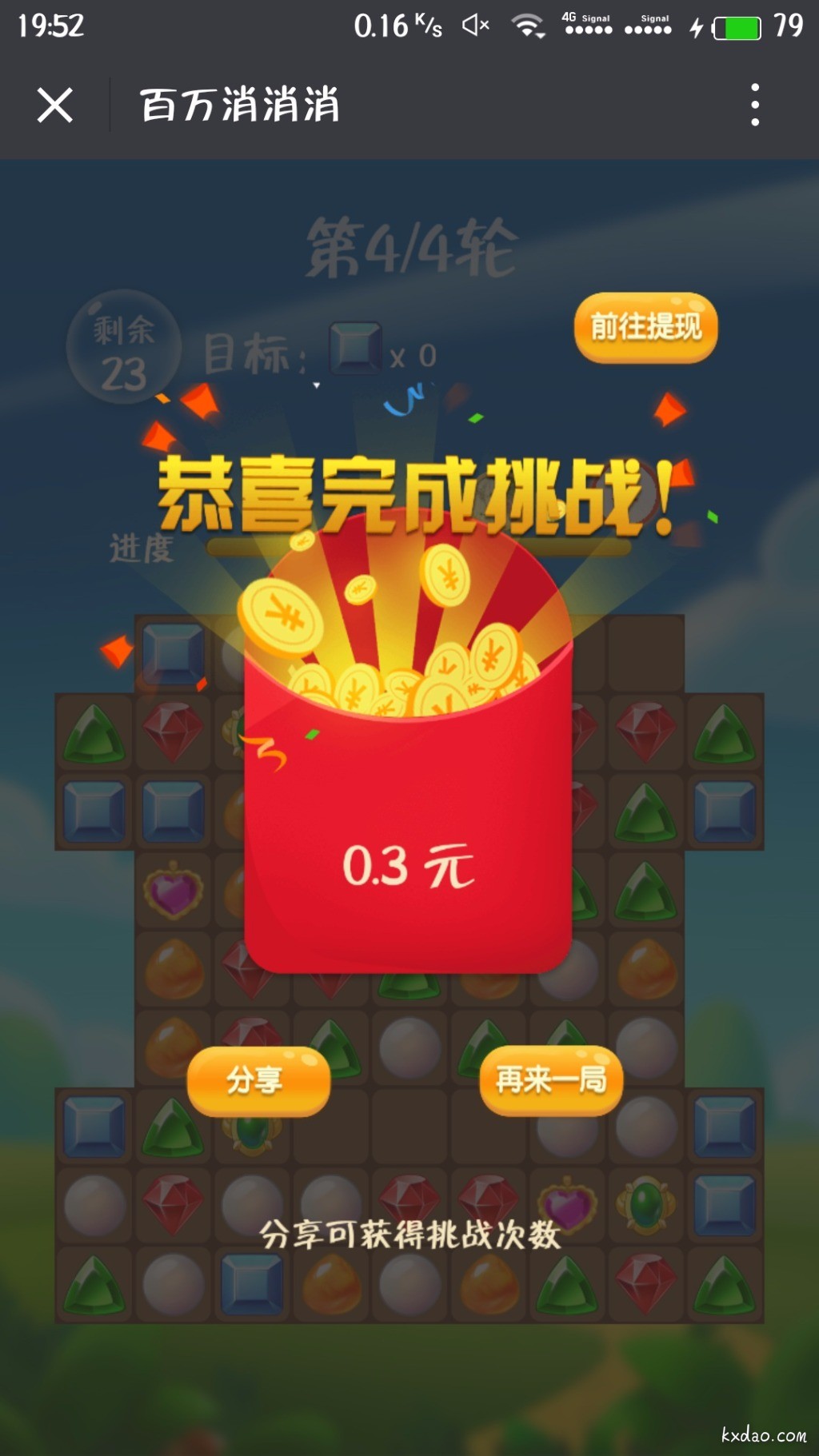
Task: Open the three-dot overflow menu
Action: (754, 105)
